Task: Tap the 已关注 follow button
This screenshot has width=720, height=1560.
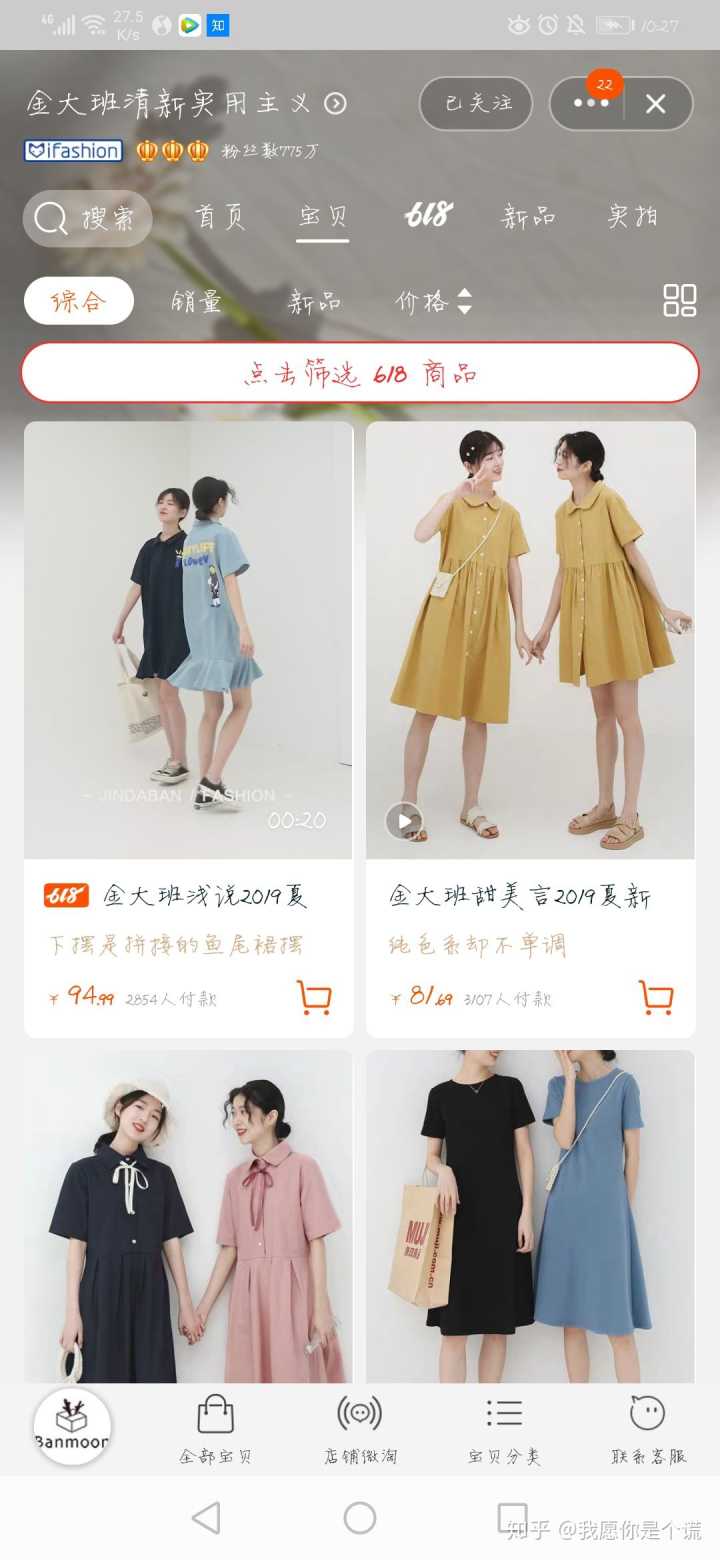Action: coord(476,104)
